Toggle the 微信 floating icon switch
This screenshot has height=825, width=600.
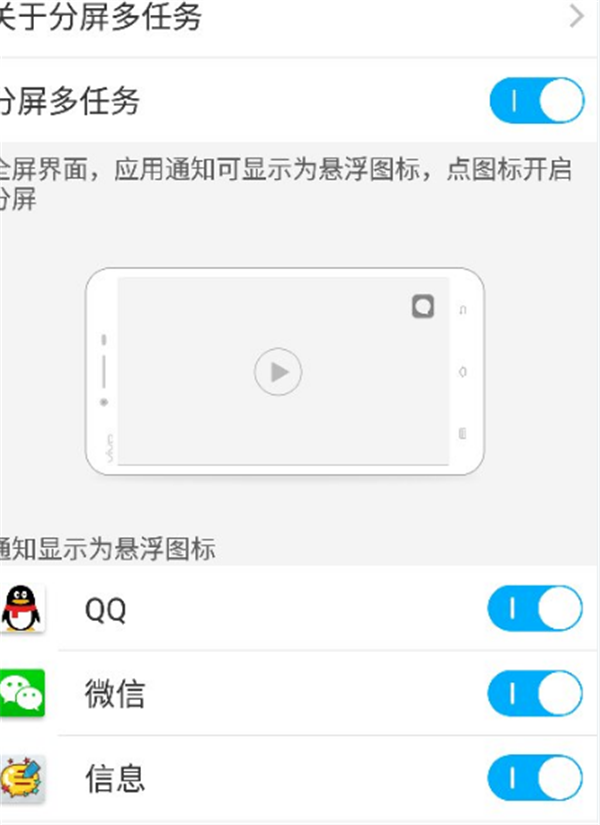tap(535, 693)
